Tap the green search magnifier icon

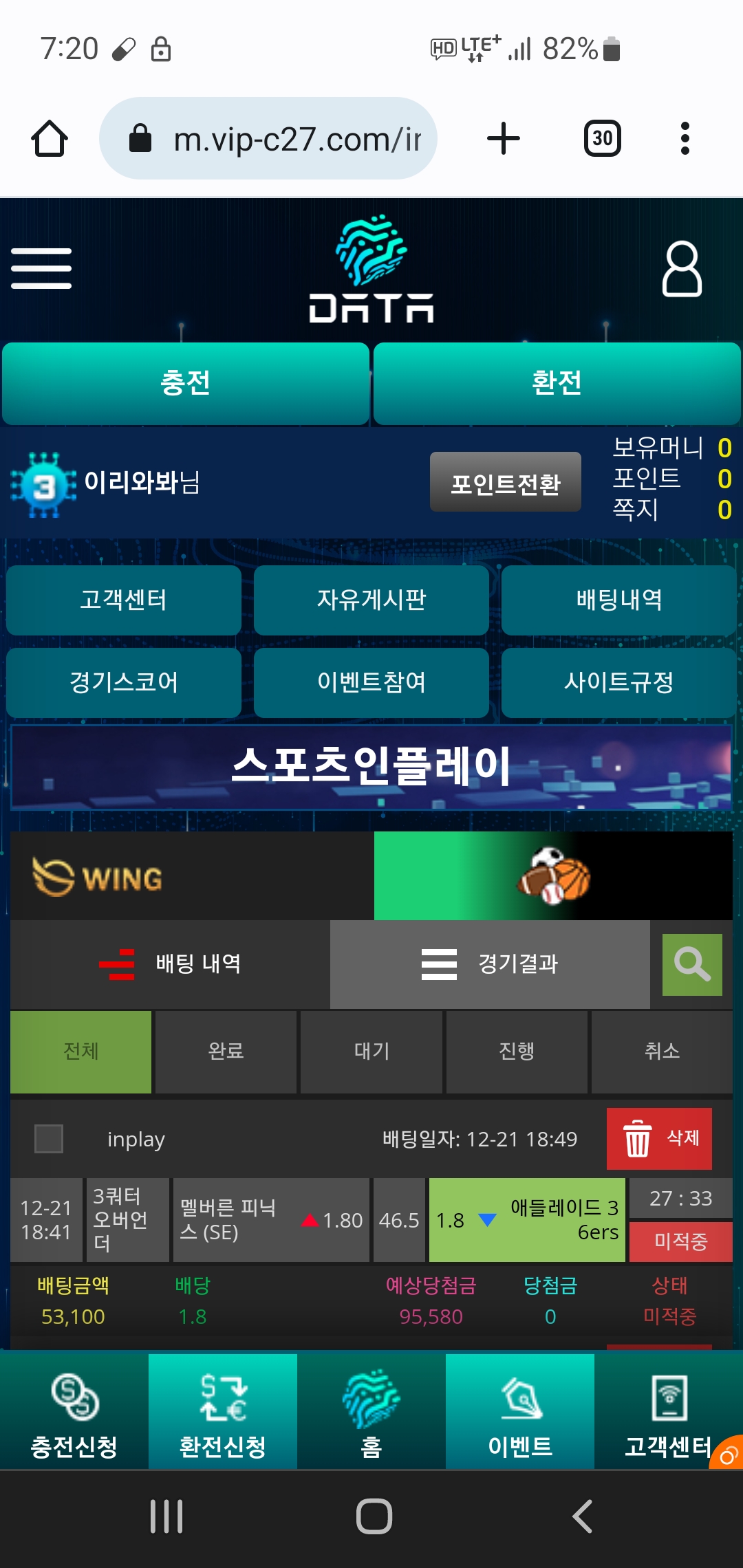coord(691,964)
